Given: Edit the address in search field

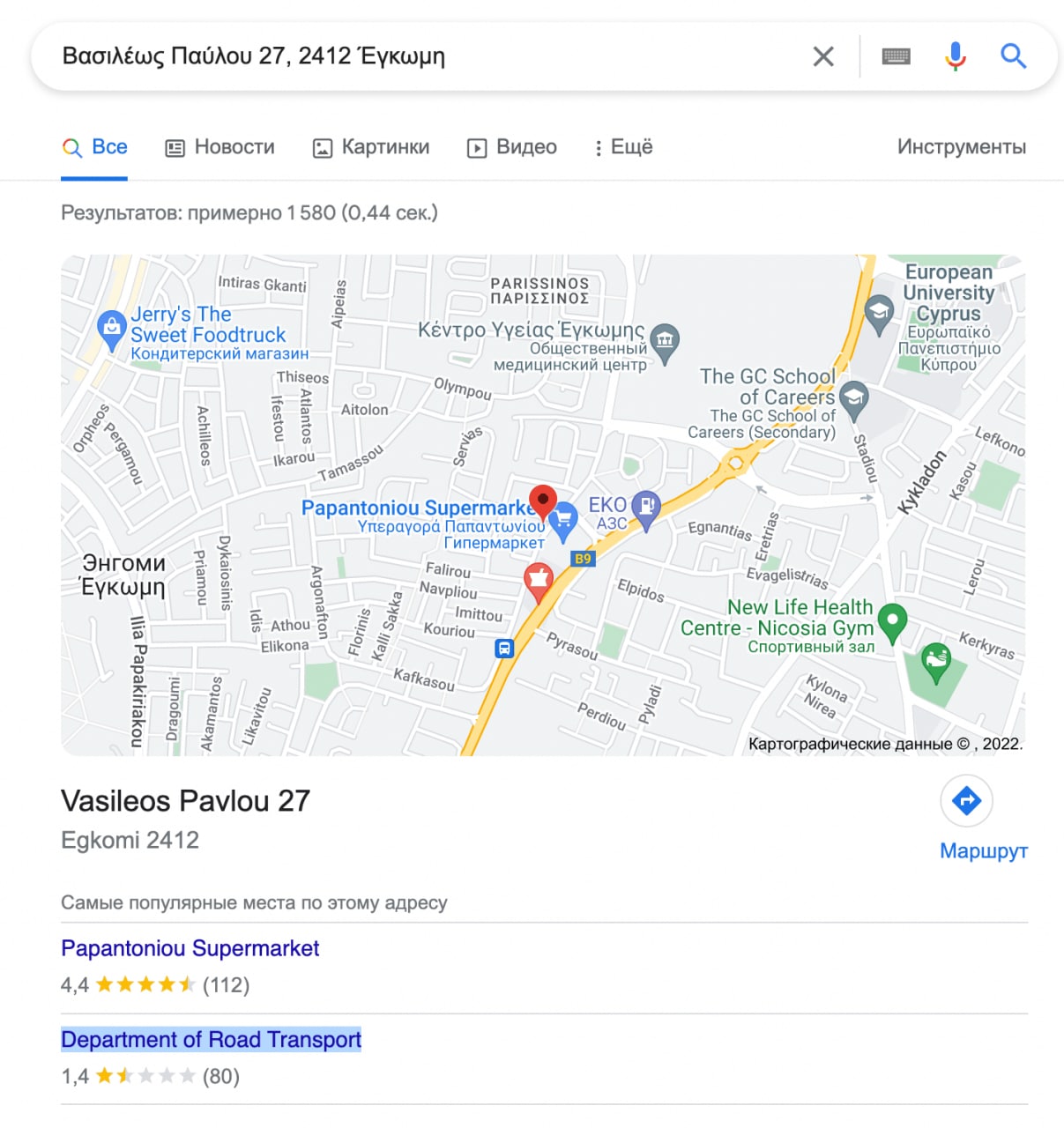Looking at the screenshot, I should 353,56.
